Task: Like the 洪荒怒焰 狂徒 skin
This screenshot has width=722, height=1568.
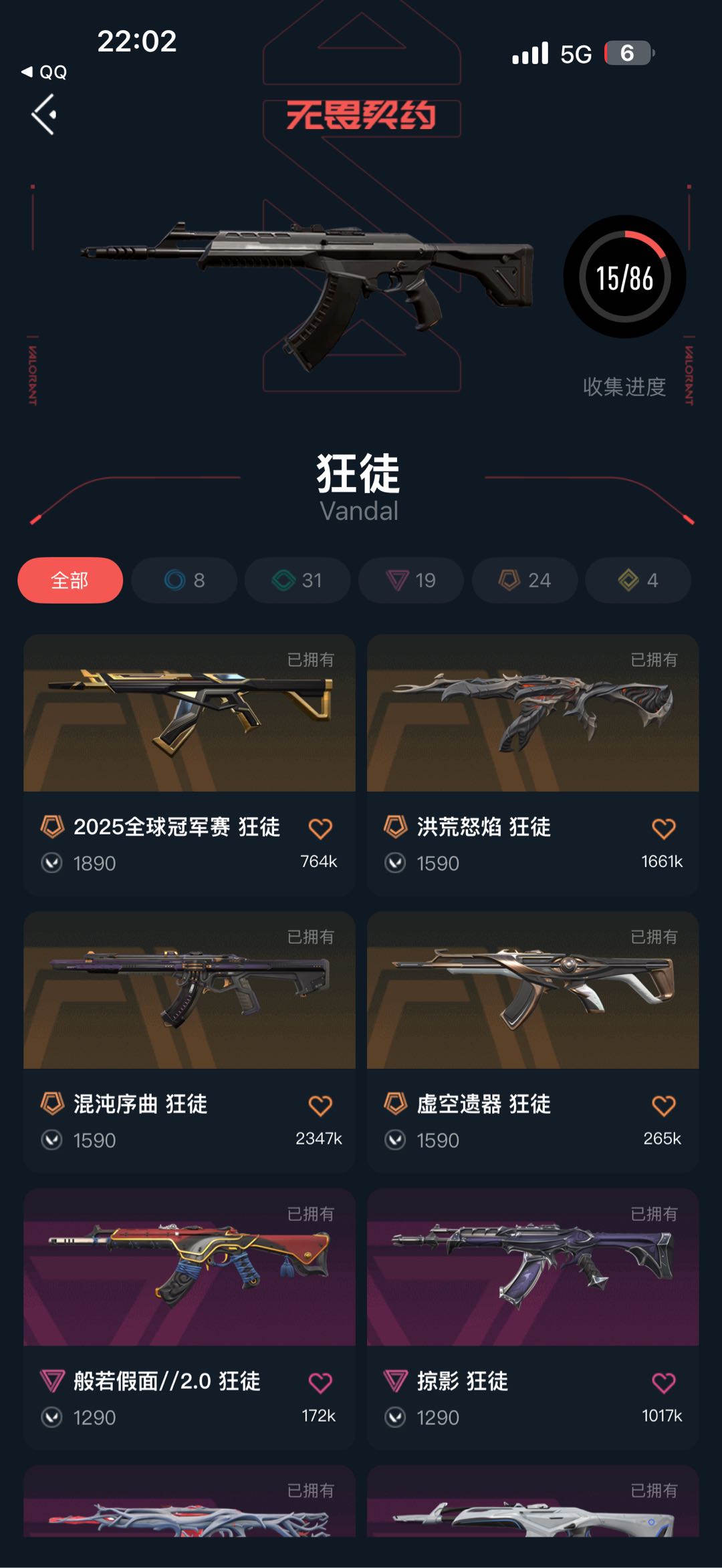Action: pos(664,828)
